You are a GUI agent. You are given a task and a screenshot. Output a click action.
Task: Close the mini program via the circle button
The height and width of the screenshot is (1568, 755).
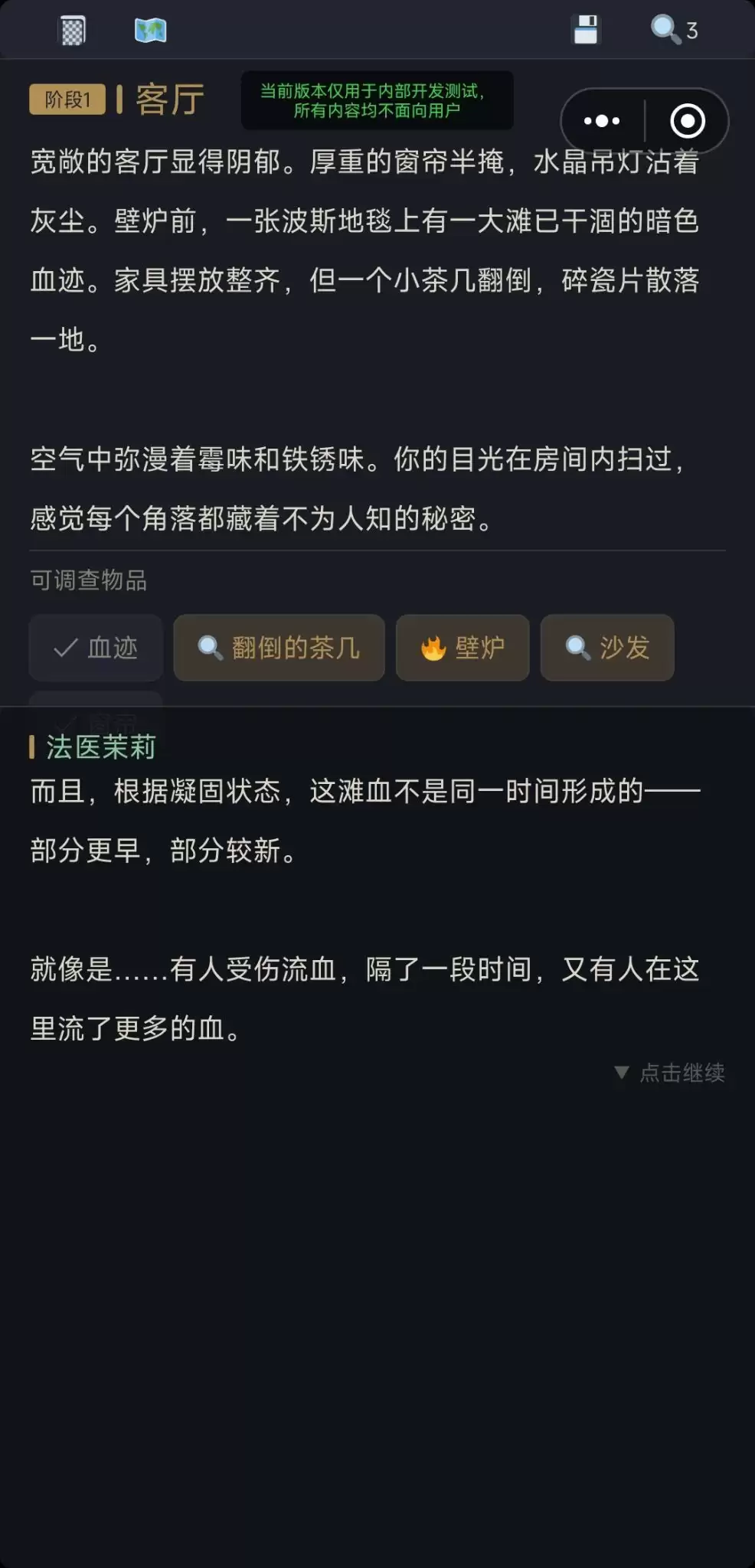(x=687, y=121)
